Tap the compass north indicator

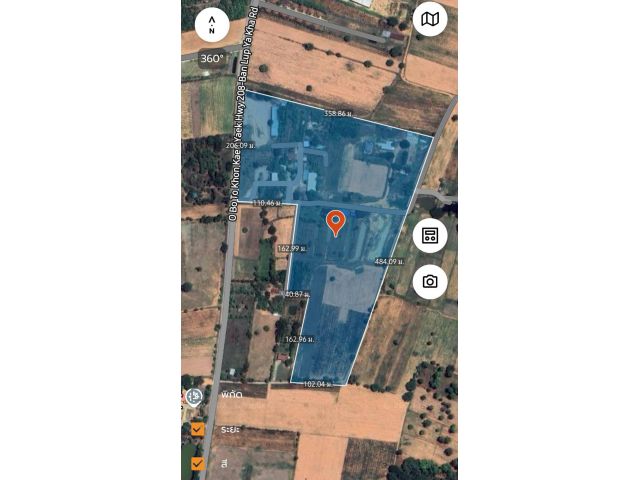point(212,22)
